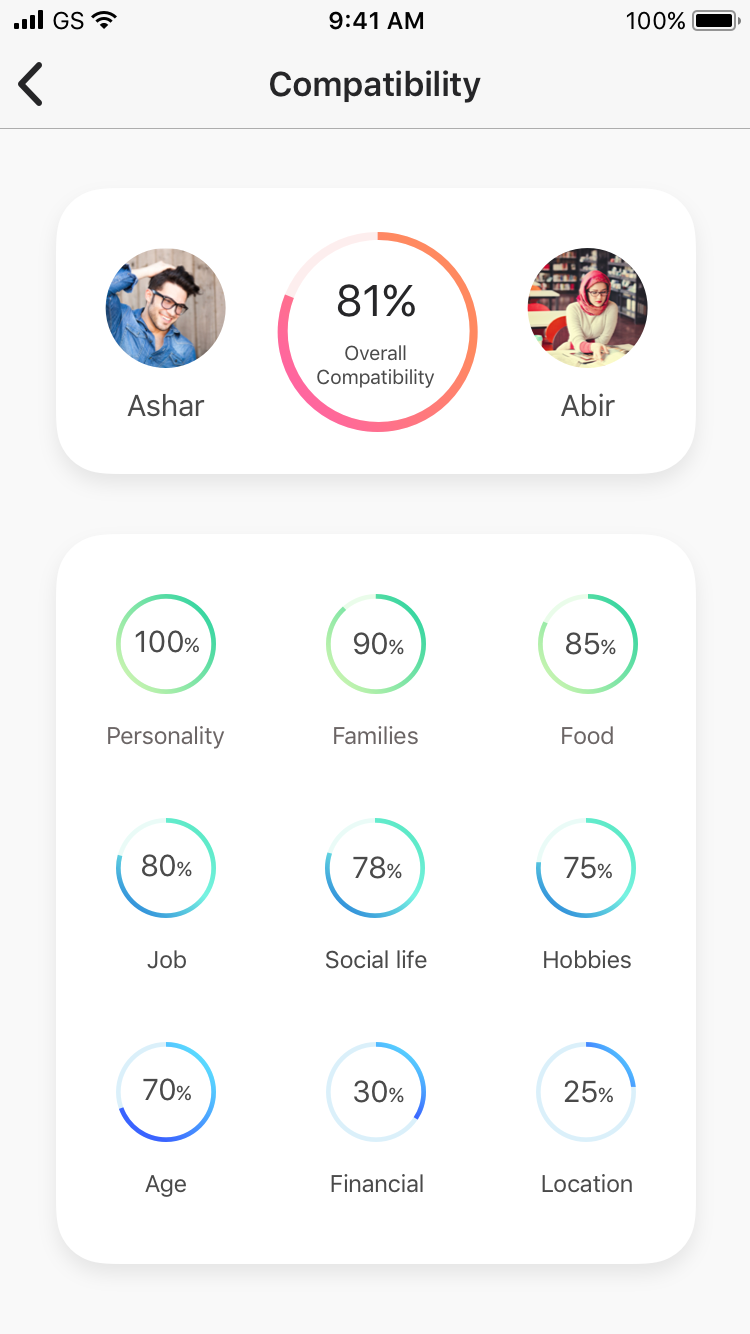Select the Food compatibility ring
The width and height of the screenshot is (750, 1334).
(587, 643)
